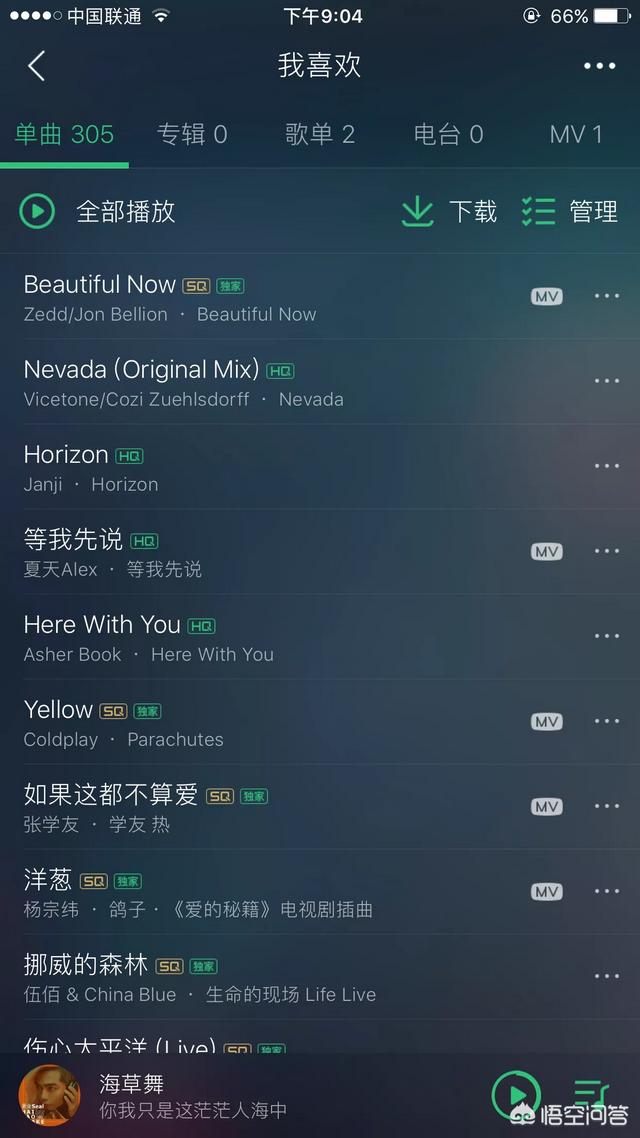Screen dimensions: 640x1138
Task: Play the song Beautiful Now
Action: (200, 298)
